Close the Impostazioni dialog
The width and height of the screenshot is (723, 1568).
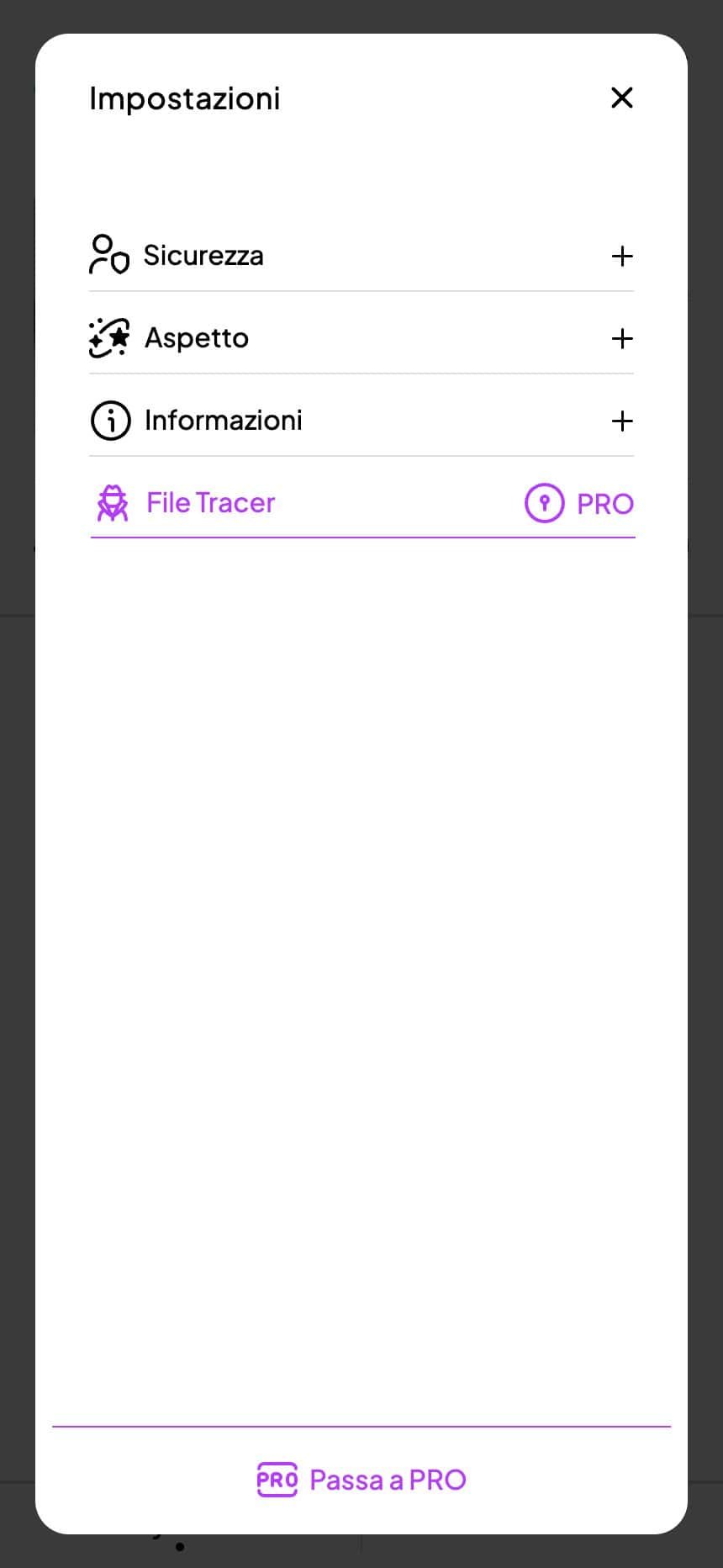pos(621,98)
